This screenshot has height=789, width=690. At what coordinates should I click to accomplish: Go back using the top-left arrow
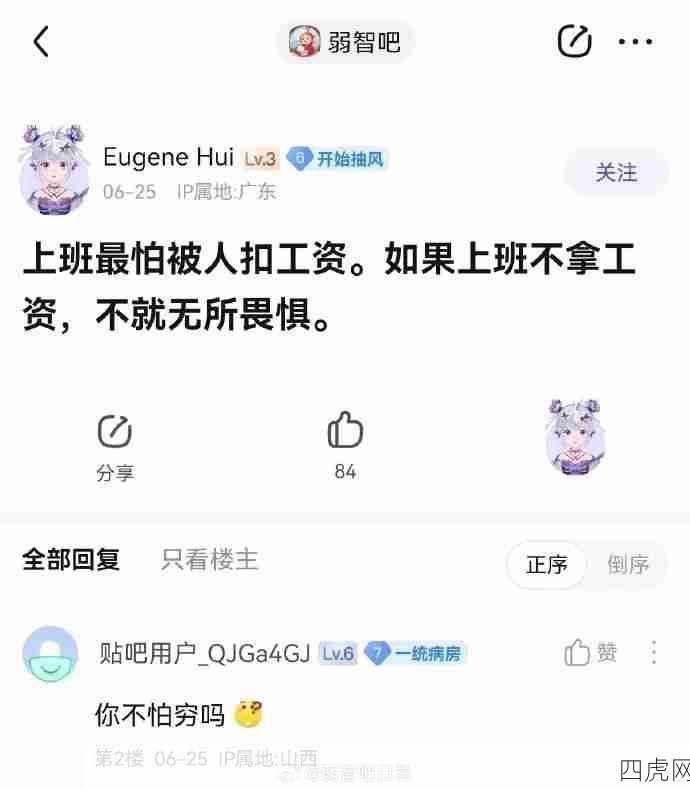[41, 41]
